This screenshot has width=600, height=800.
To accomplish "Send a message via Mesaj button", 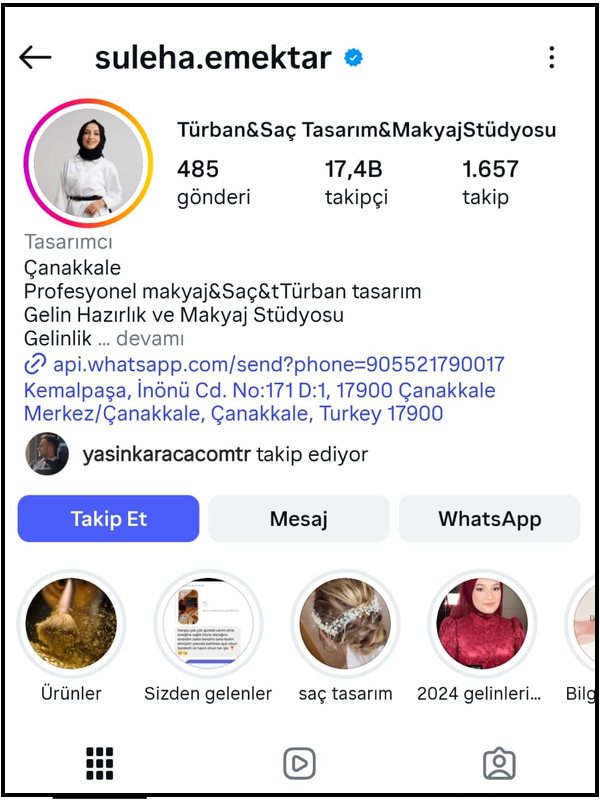I will click(x=299, y=519).
